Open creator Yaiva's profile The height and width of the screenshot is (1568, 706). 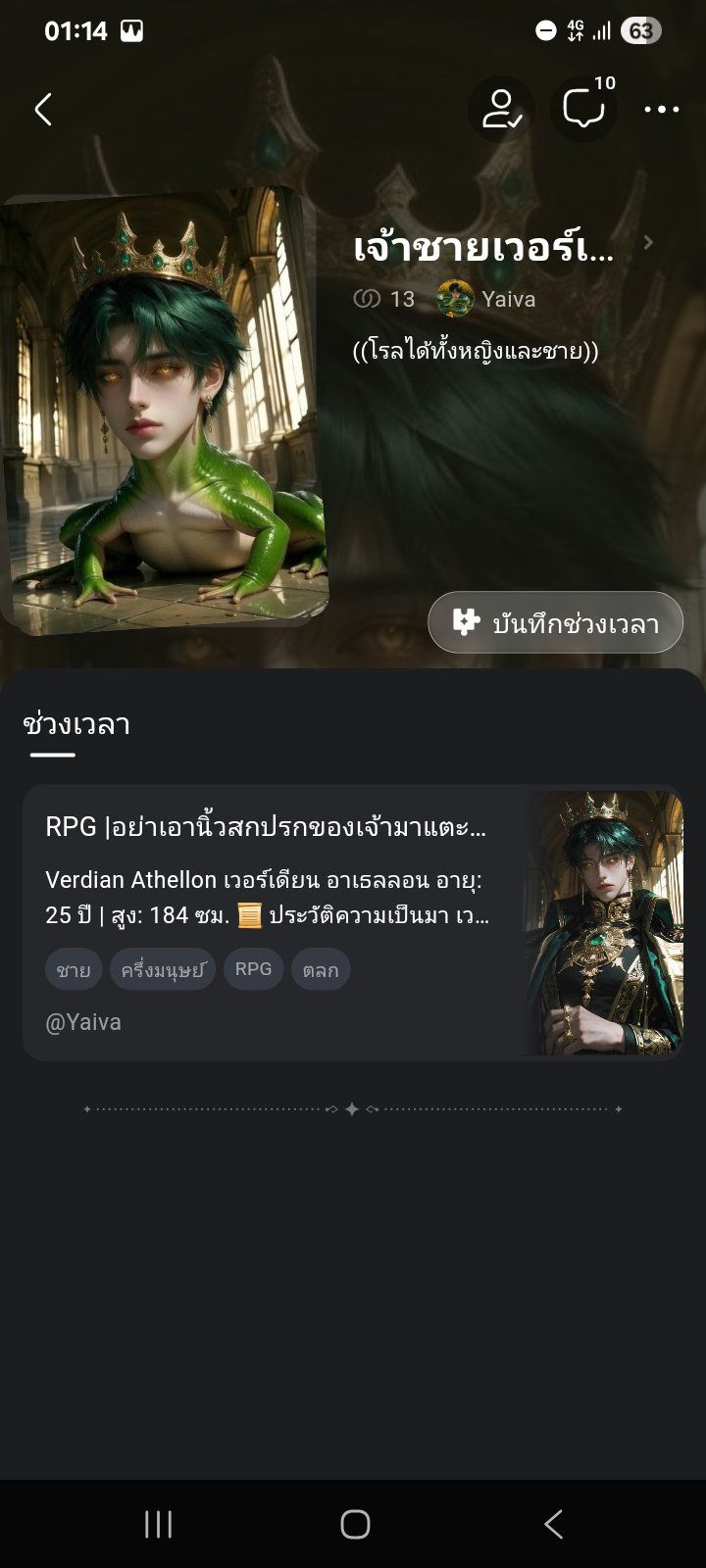coord(486,299)
